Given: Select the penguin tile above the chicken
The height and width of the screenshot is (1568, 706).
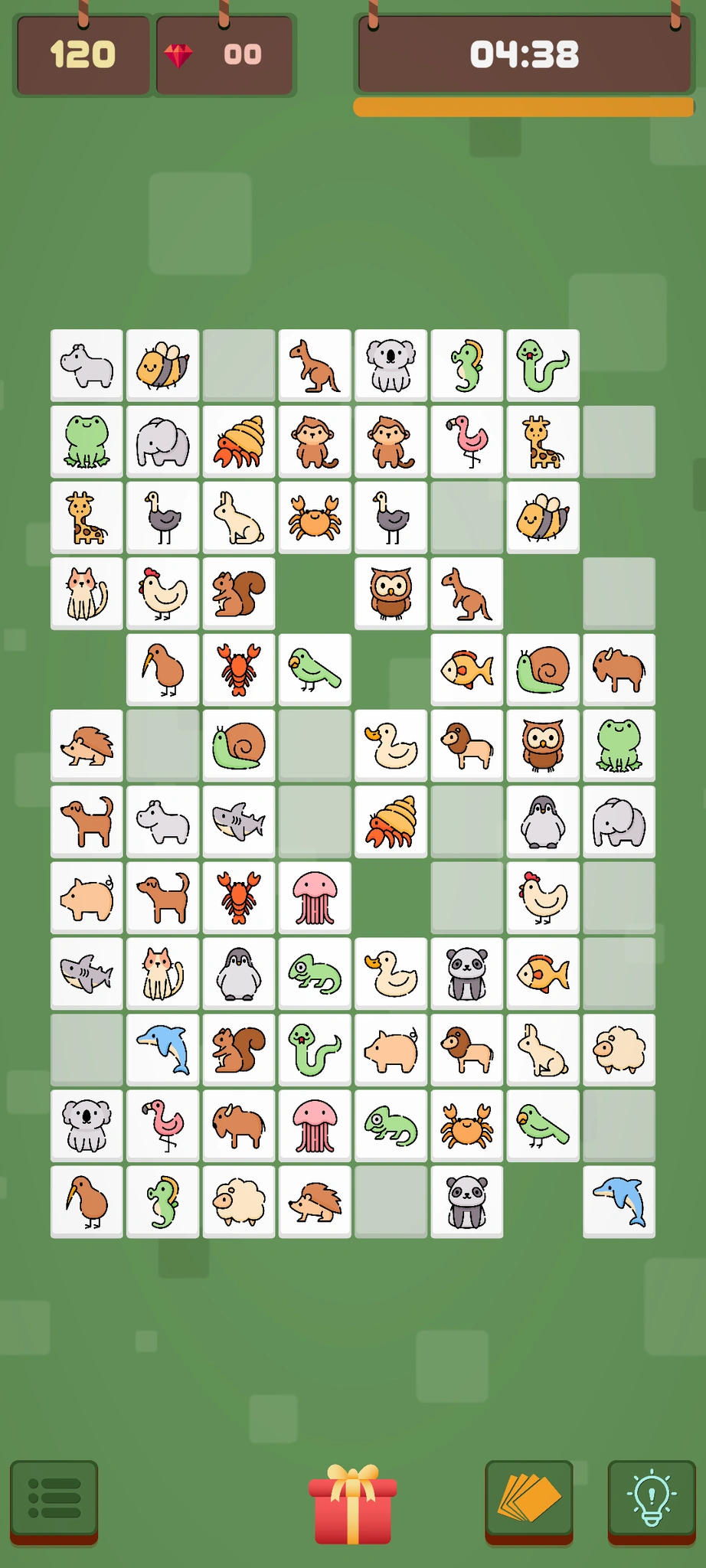Looking at the screenshot, I should (x=543, y=822).
